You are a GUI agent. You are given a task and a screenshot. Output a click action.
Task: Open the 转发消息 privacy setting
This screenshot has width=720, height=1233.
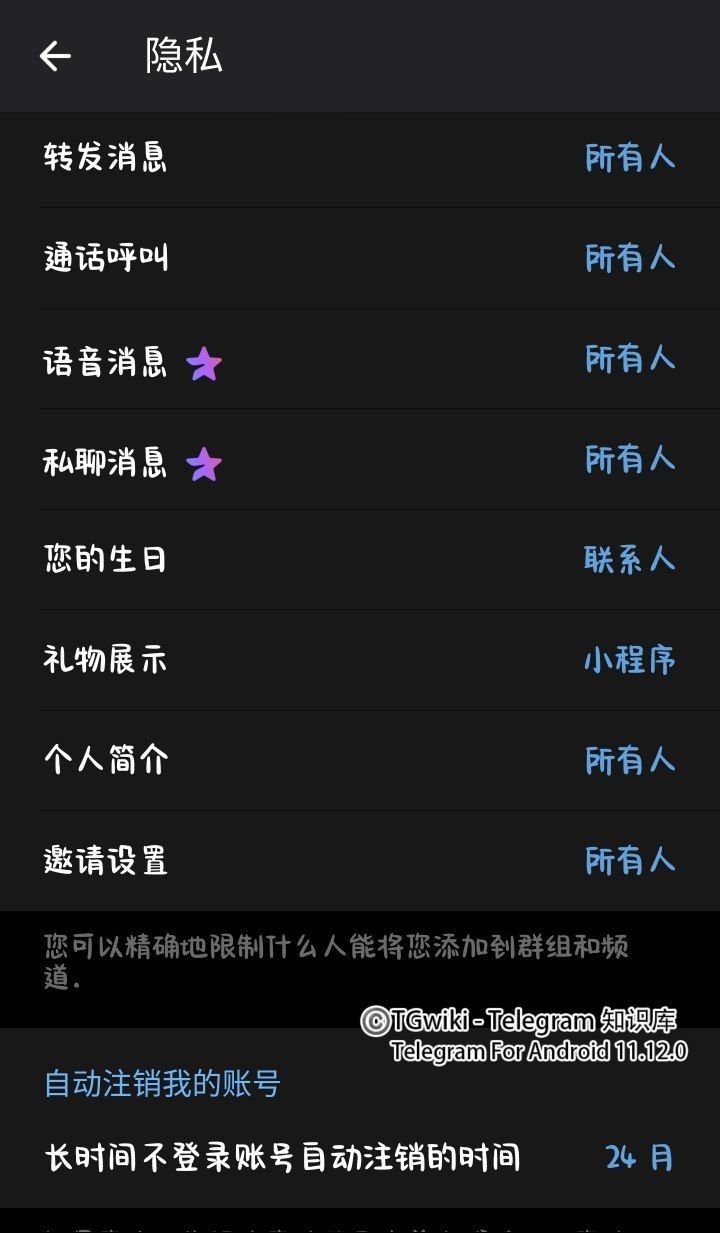pyautogui.click(x=360, y=158)
